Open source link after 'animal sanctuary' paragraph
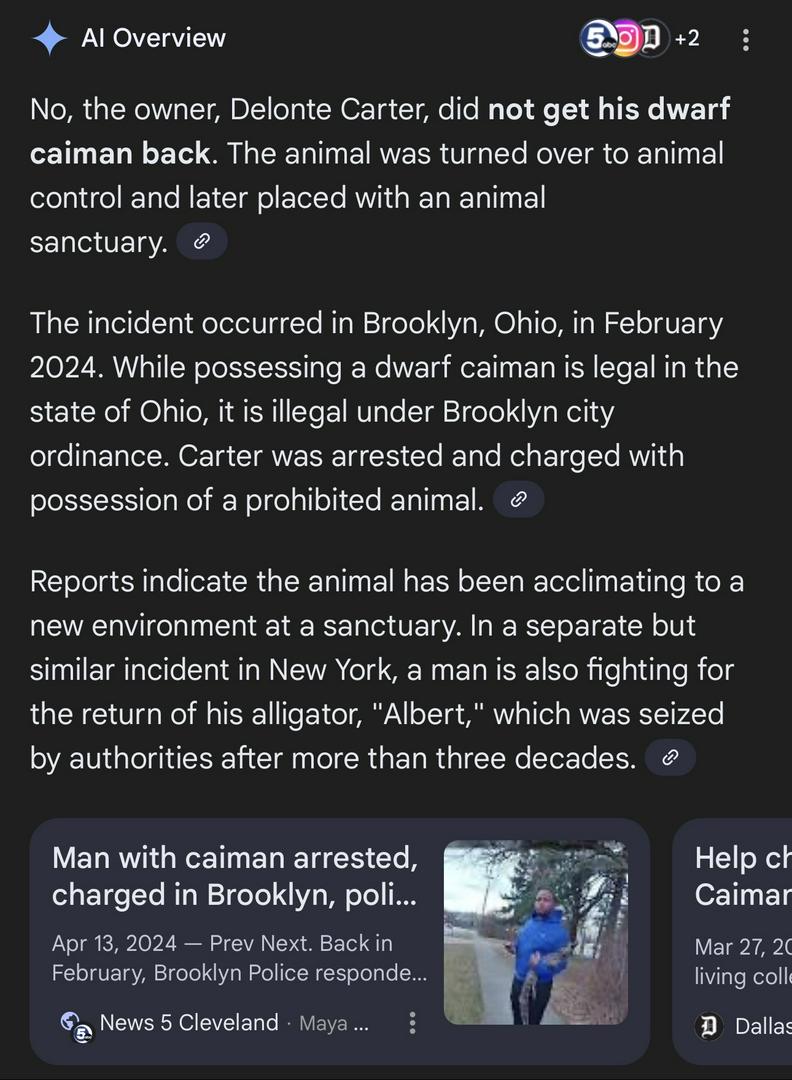This screenshot has width=792, height=1080. [201, 241]
